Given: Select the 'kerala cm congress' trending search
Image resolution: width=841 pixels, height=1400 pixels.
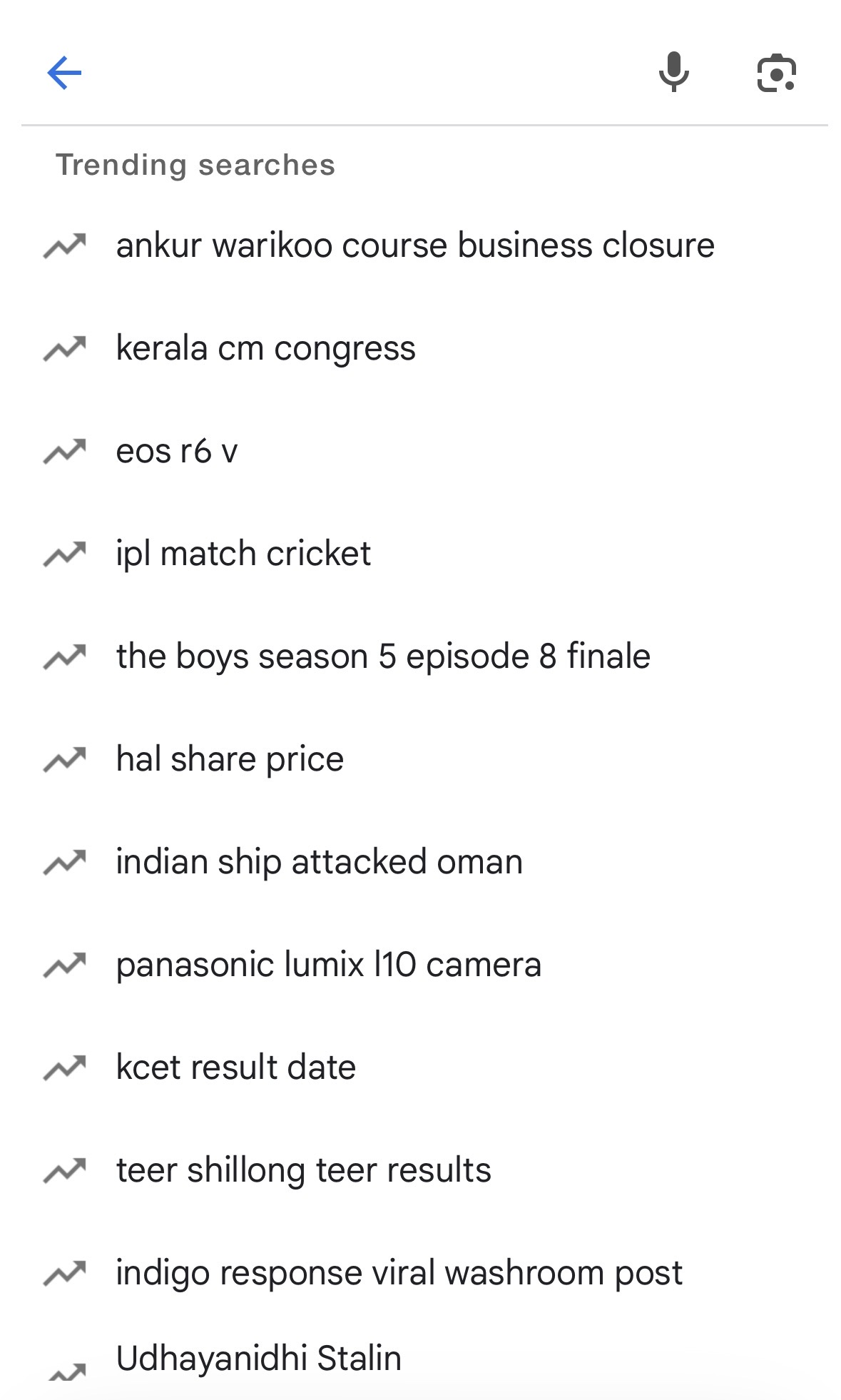Looking at the screenshot, I should [x=420, y=348].
